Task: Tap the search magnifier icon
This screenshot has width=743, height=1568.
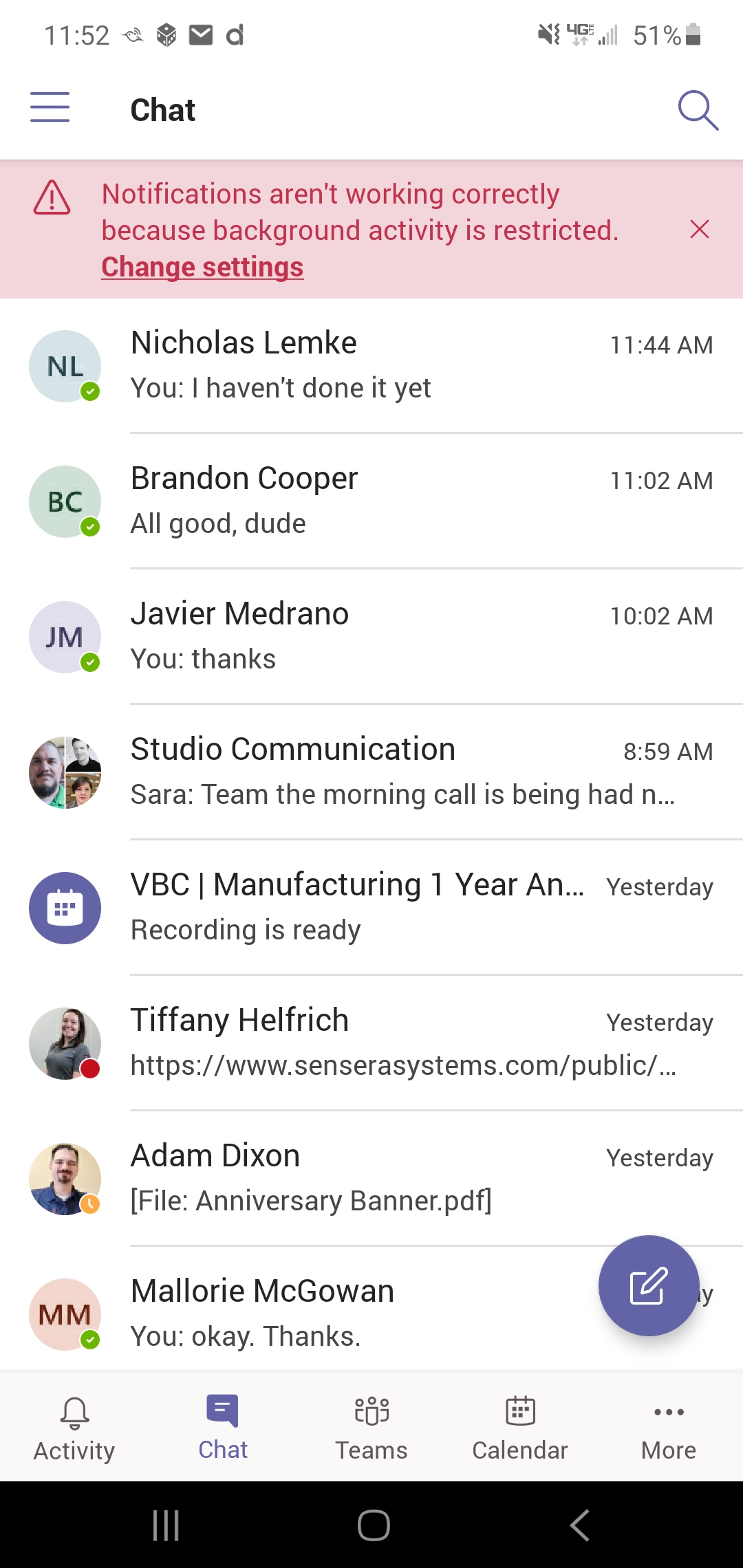Action: coord(698,110)
